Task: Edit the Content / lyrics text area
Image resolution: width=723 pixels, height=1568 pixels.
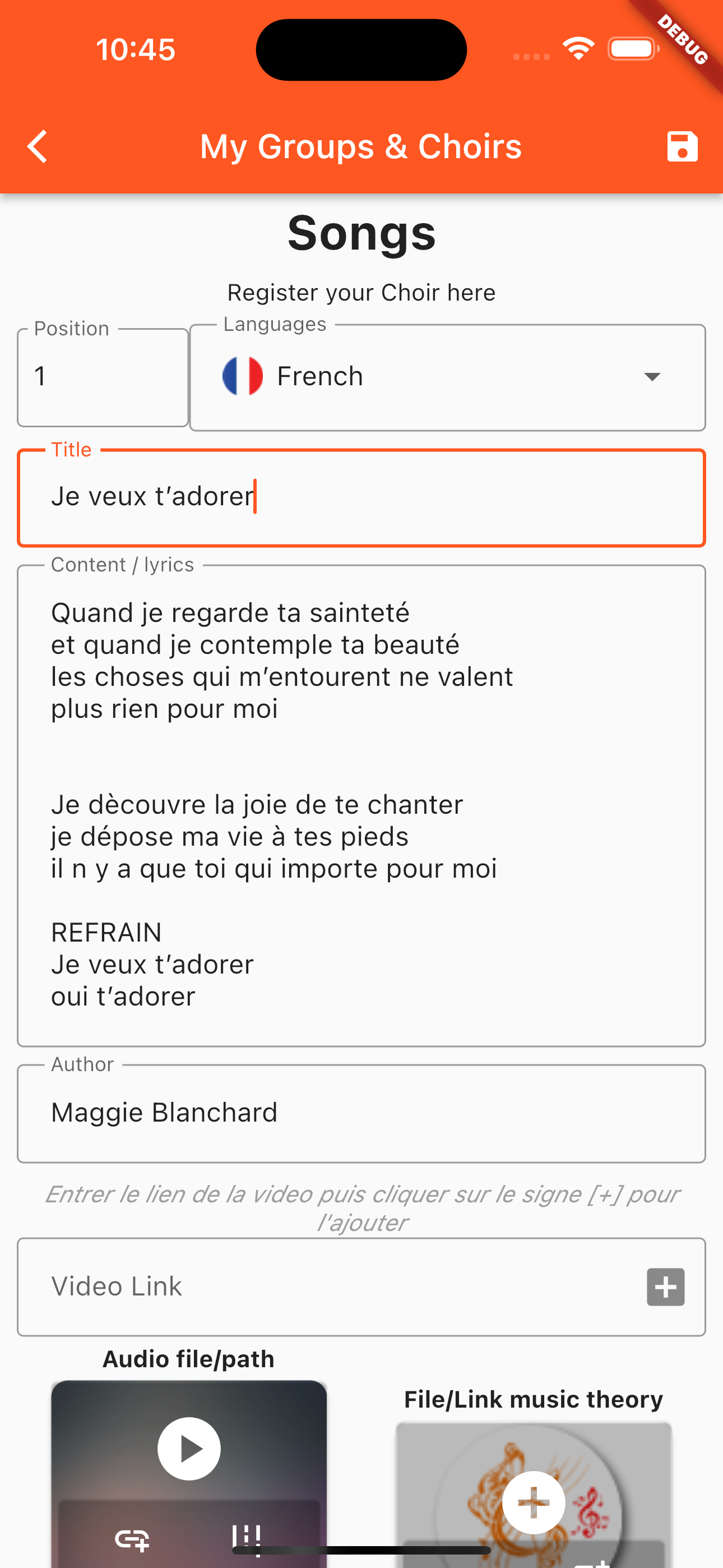Action: pos(361,805)
